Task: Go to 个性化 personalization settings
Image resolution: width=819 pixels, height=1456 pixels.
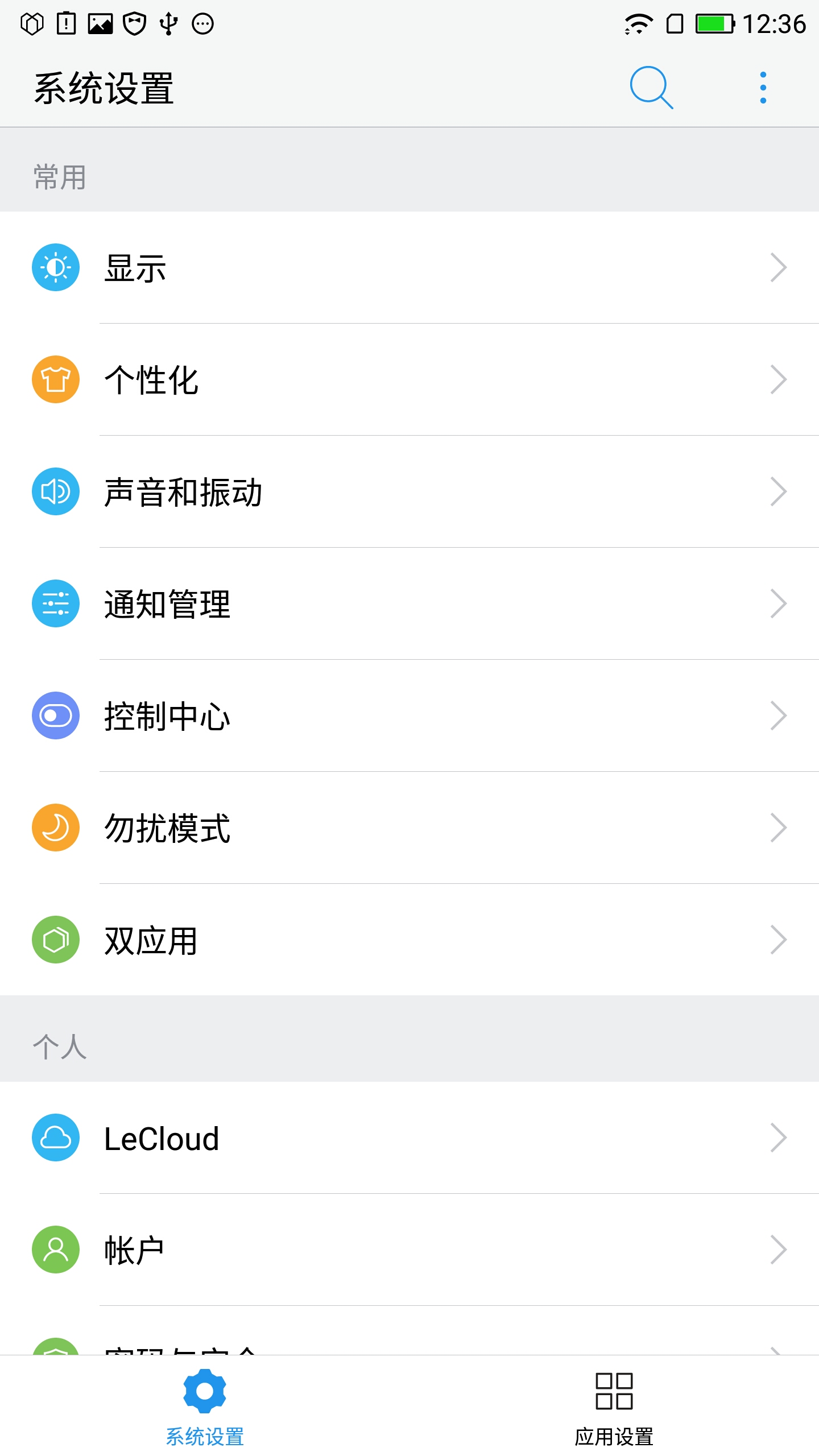Action: click(409, 379)
